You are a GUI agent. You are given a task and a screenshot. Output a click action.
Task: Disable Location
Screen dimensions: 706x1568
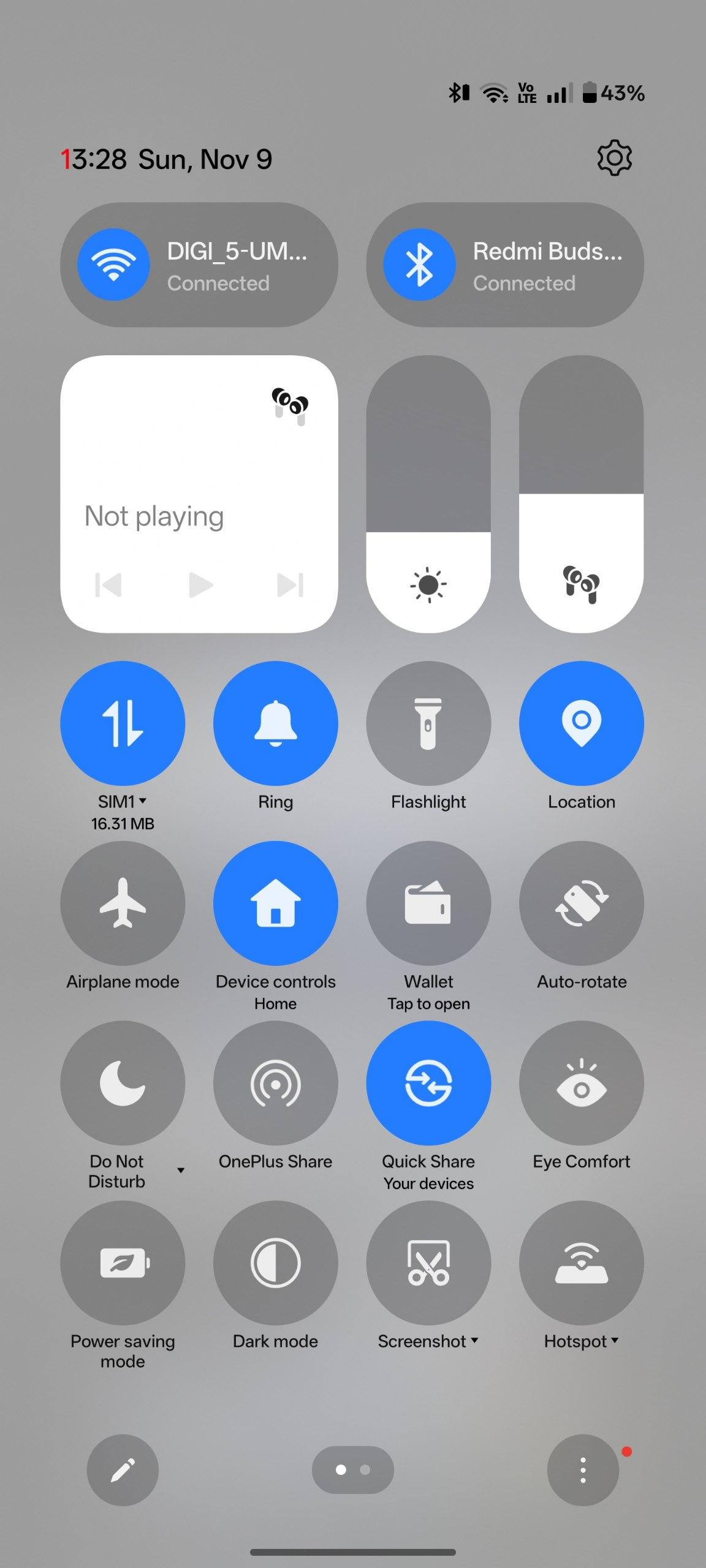[581, 723]
